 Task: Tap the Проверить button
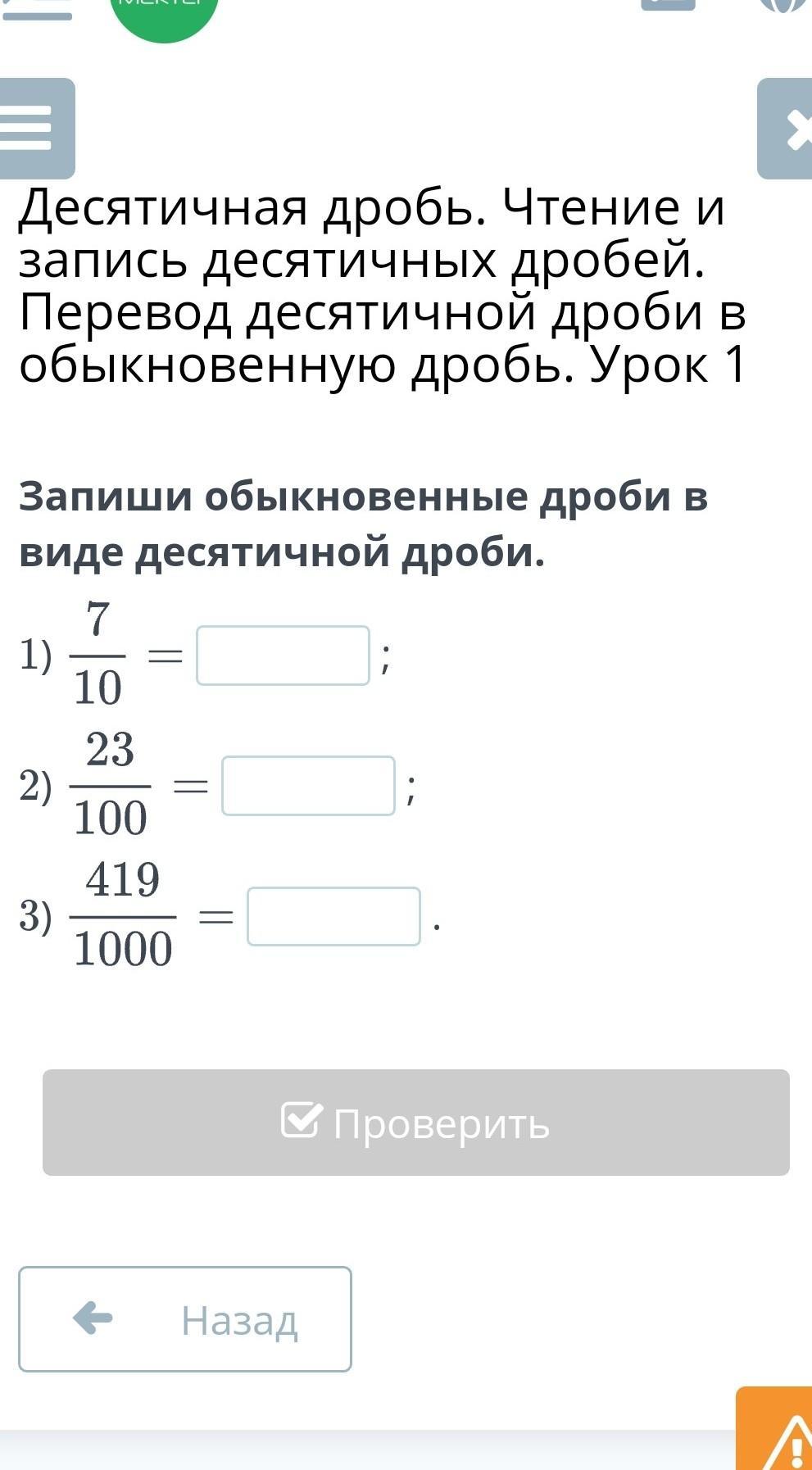(x=416, y=1123)
